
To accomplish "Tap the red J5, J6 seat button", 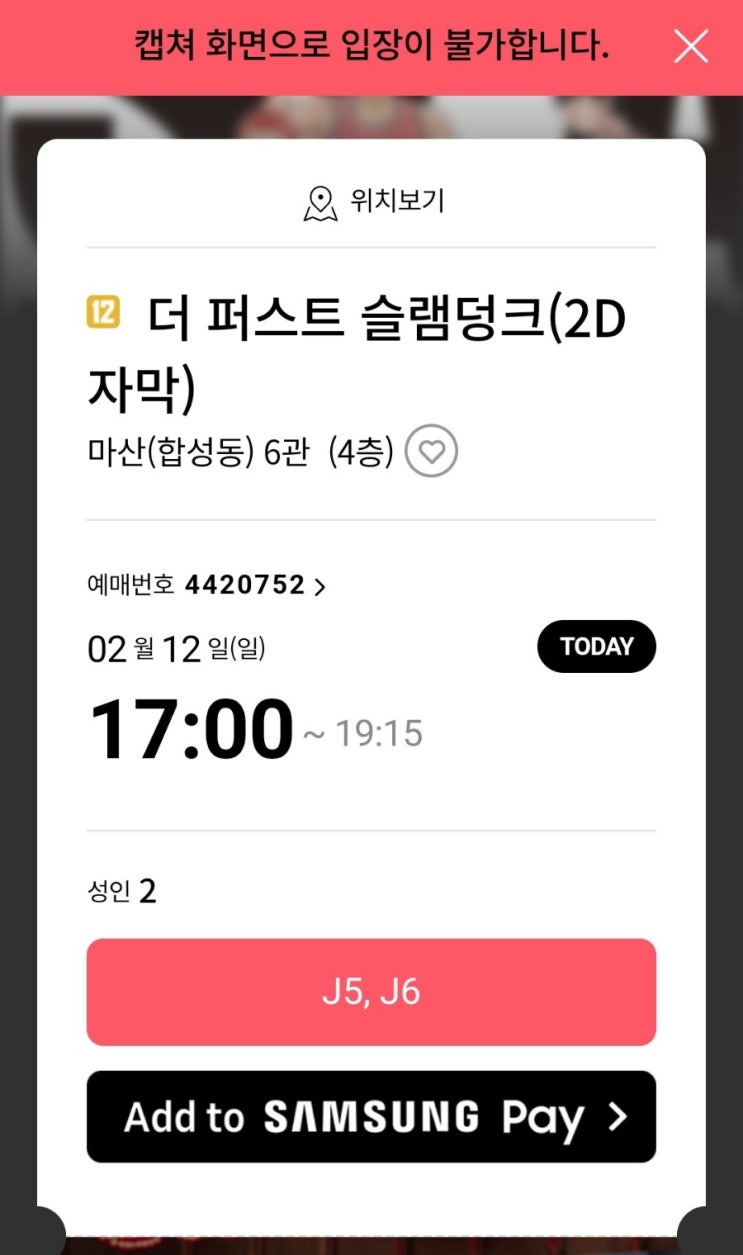I will (371, 991).
